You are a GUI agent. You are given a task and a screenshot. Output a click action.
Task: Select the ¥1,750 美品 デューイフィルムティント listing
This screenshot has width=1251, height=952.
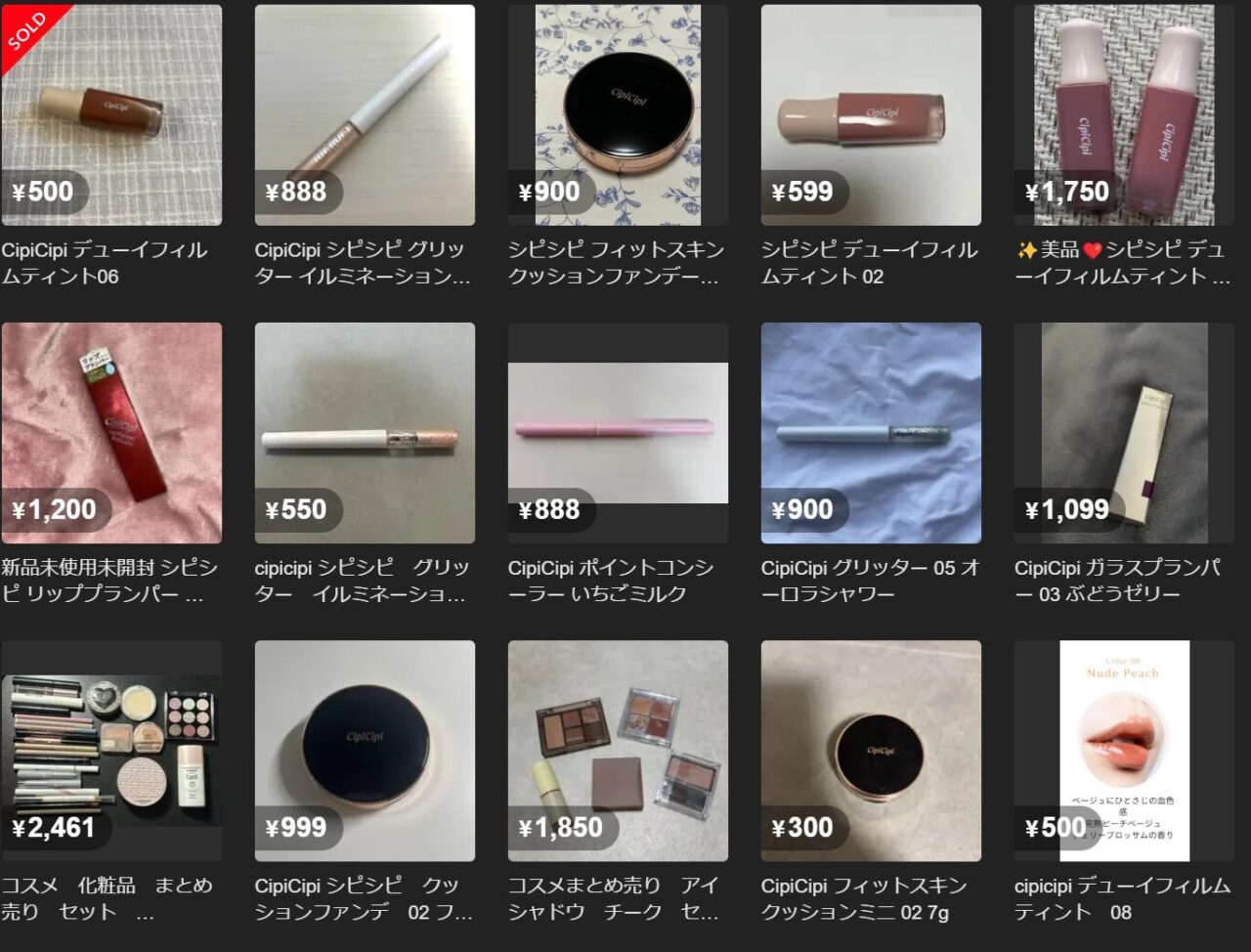(1124, 115)
